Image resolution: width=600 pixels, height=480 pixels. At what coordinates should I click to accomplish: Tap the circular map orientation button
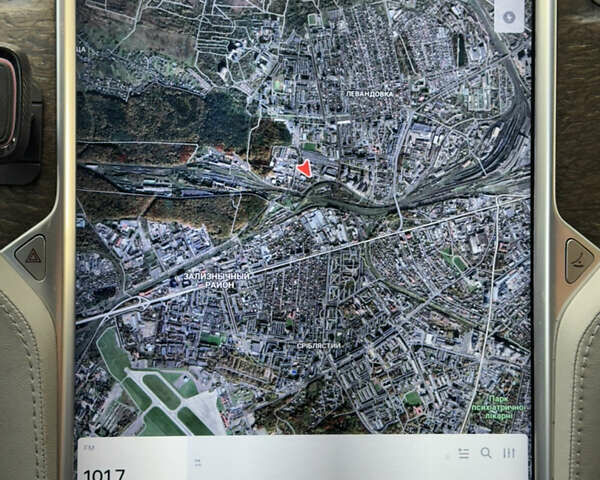tap(509, 16)
